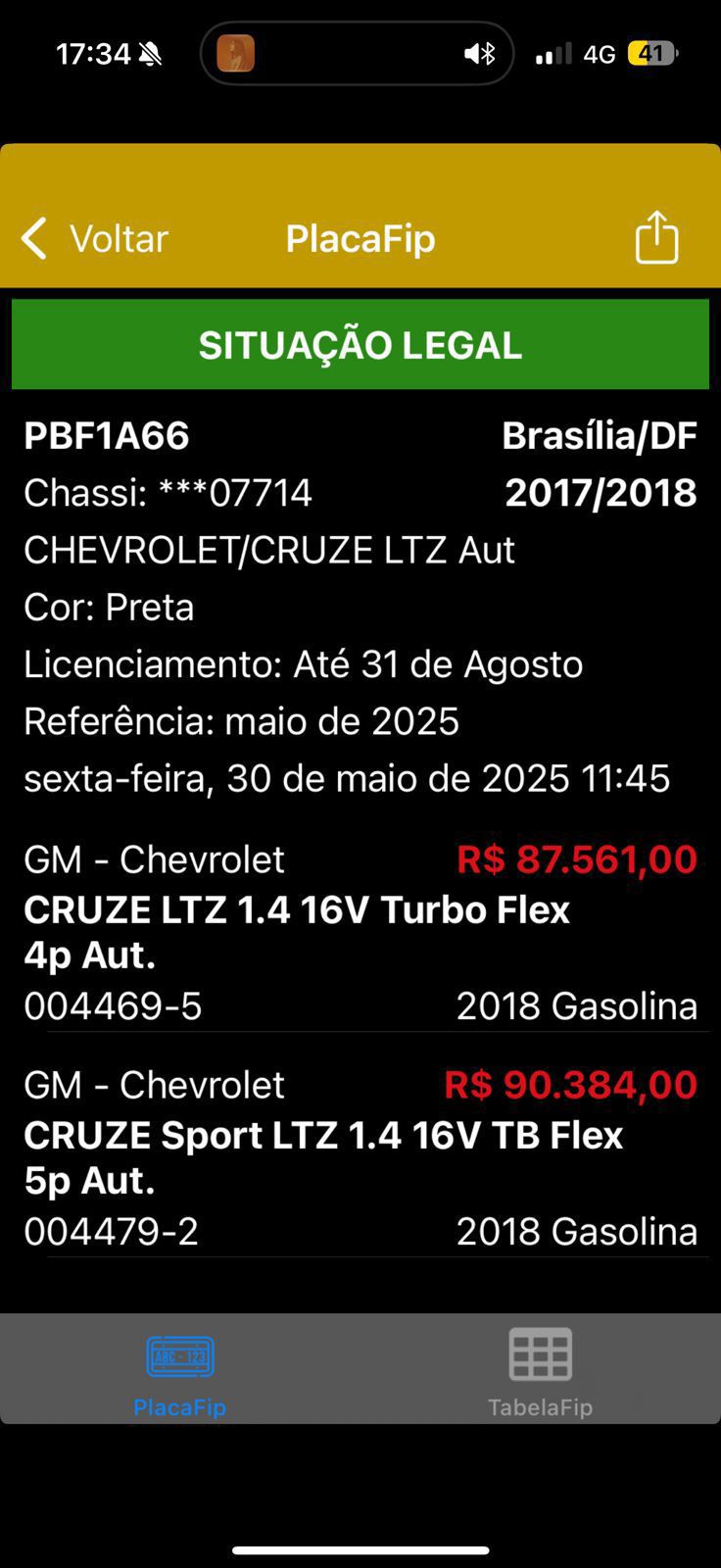Select the CRUZE LTZ 1.4 price R$ 87.561,00
This screenshot has width=721, height=1568.
(576, 858)
